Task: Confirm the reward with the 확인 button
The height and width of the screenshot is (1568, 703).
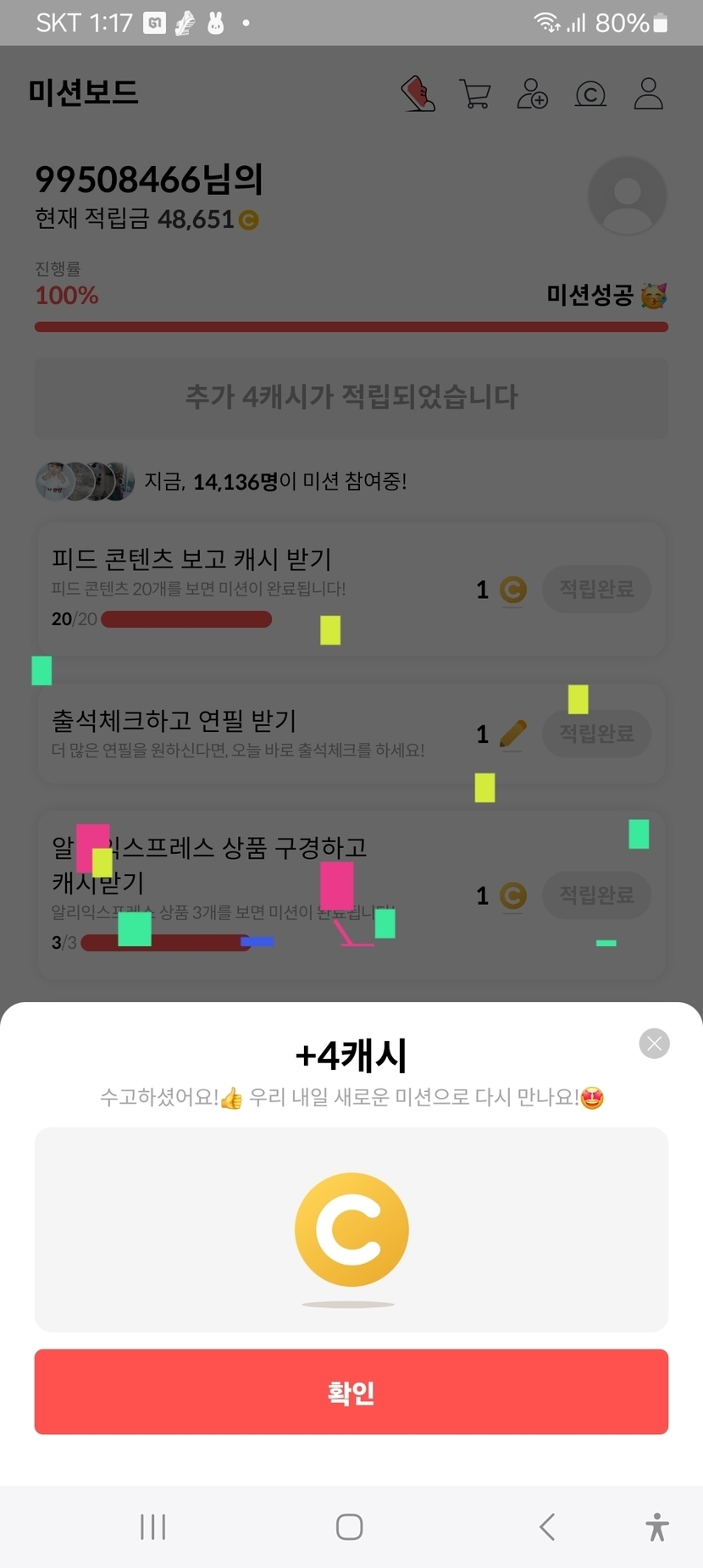Action: click(351, 1392)
